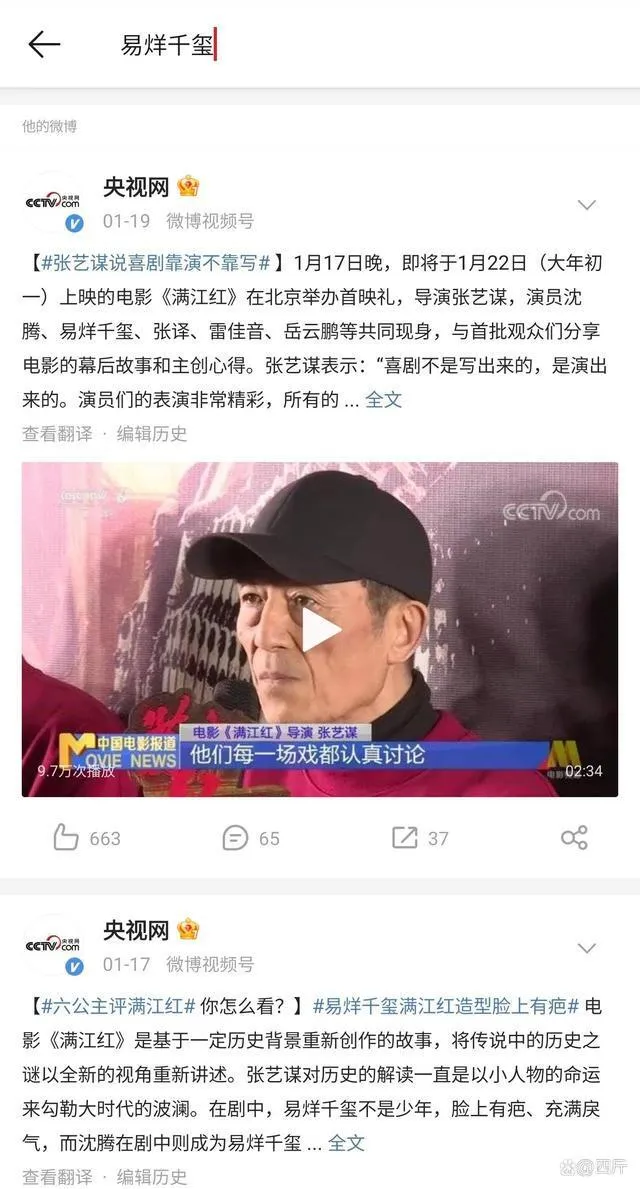Read 全文 of the 01-19 post
Screen dimensions: 640x1189
(x=384, y=400)
